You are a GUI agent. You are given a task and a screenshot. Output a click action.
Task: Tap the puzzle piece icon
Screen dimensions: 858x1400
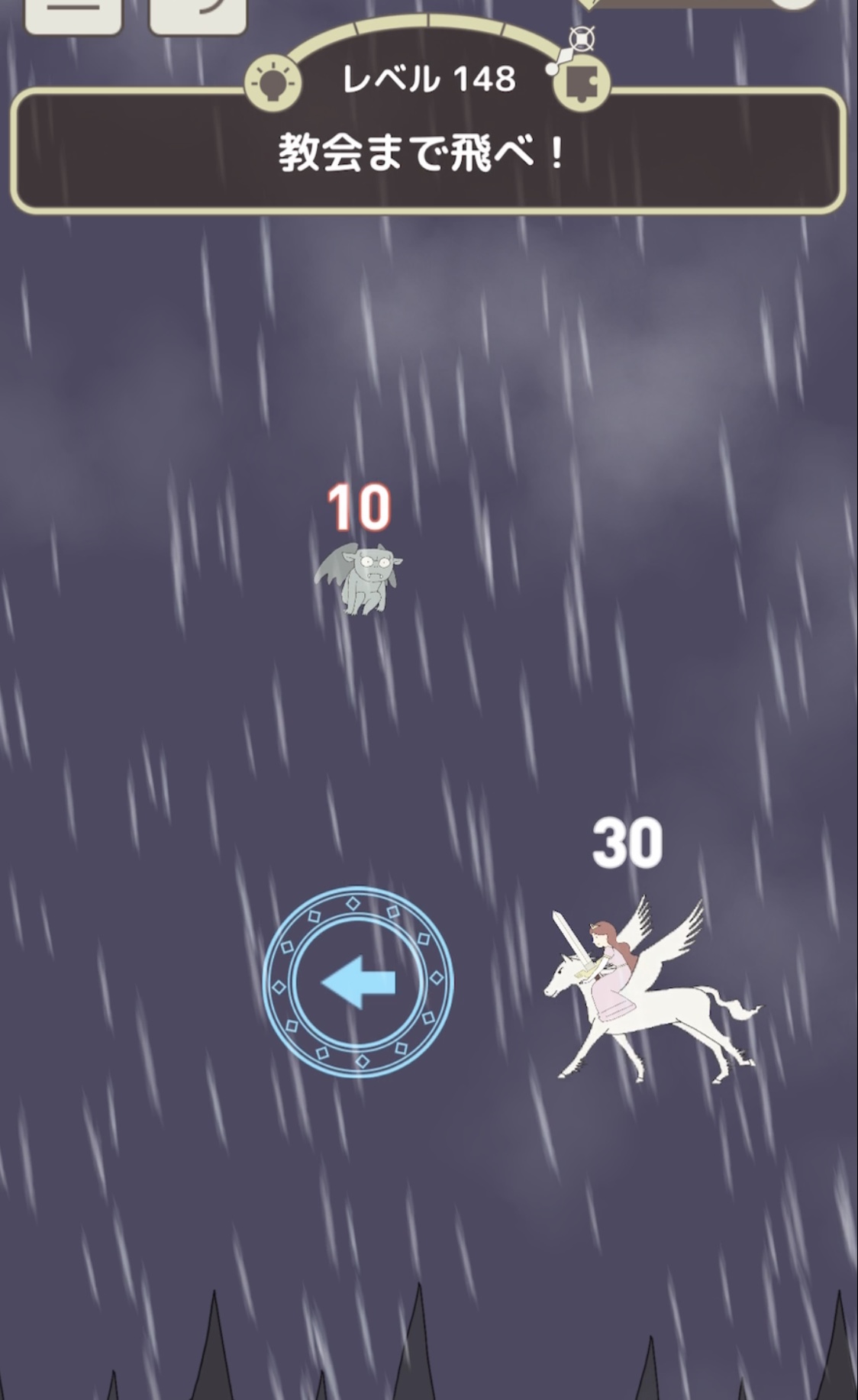582,82
